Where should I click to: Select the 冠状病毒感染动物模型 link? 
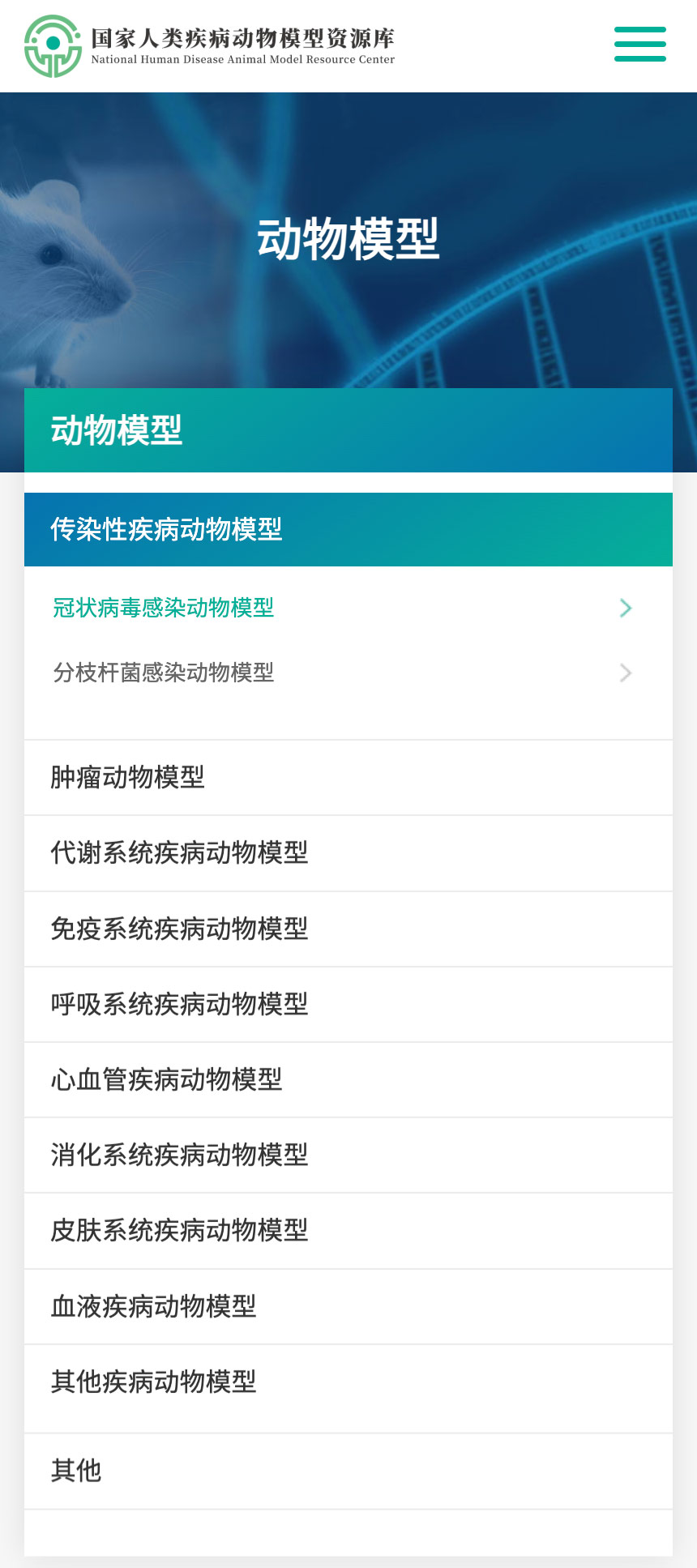click(x=161, y=608)
